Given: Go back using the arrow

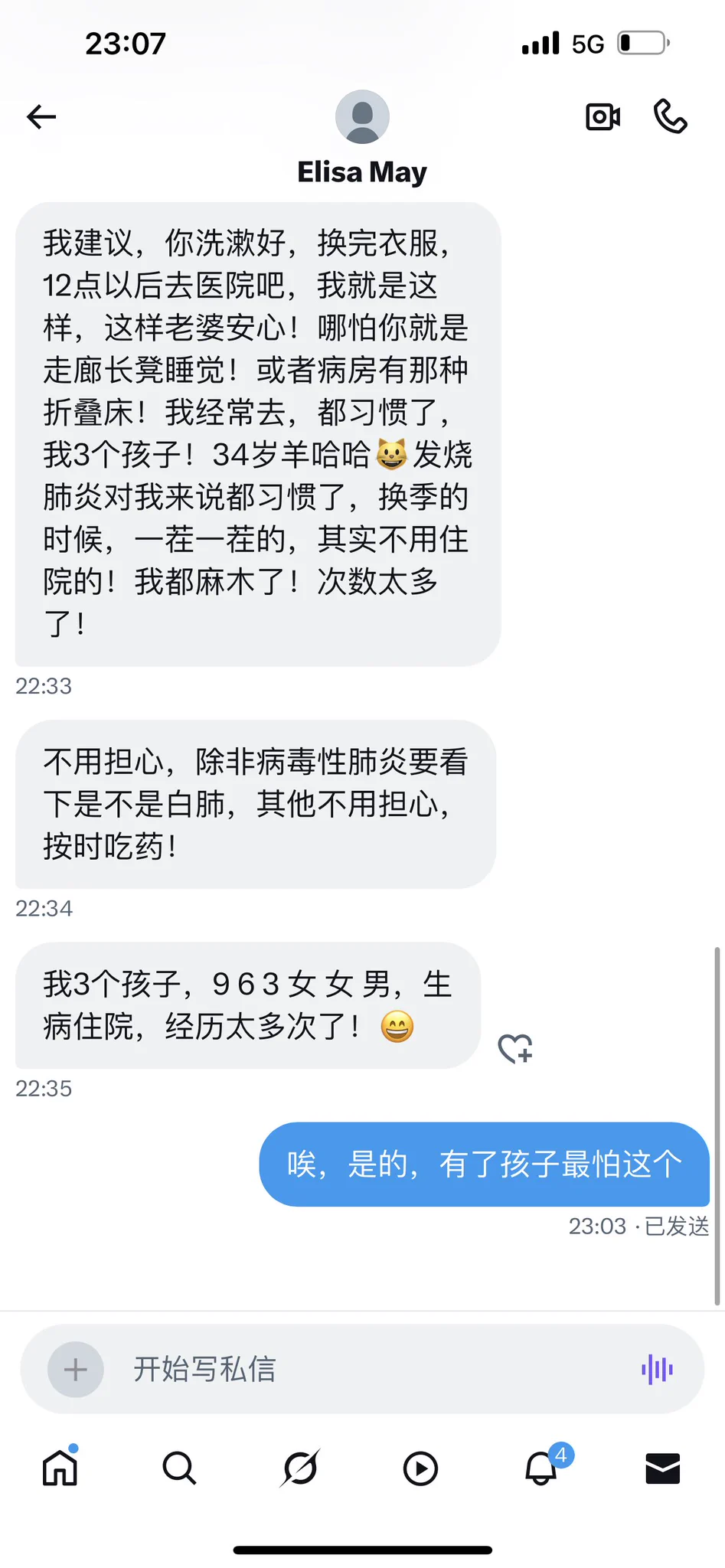Looking at the screenshot, I should [x=41, y=116].
